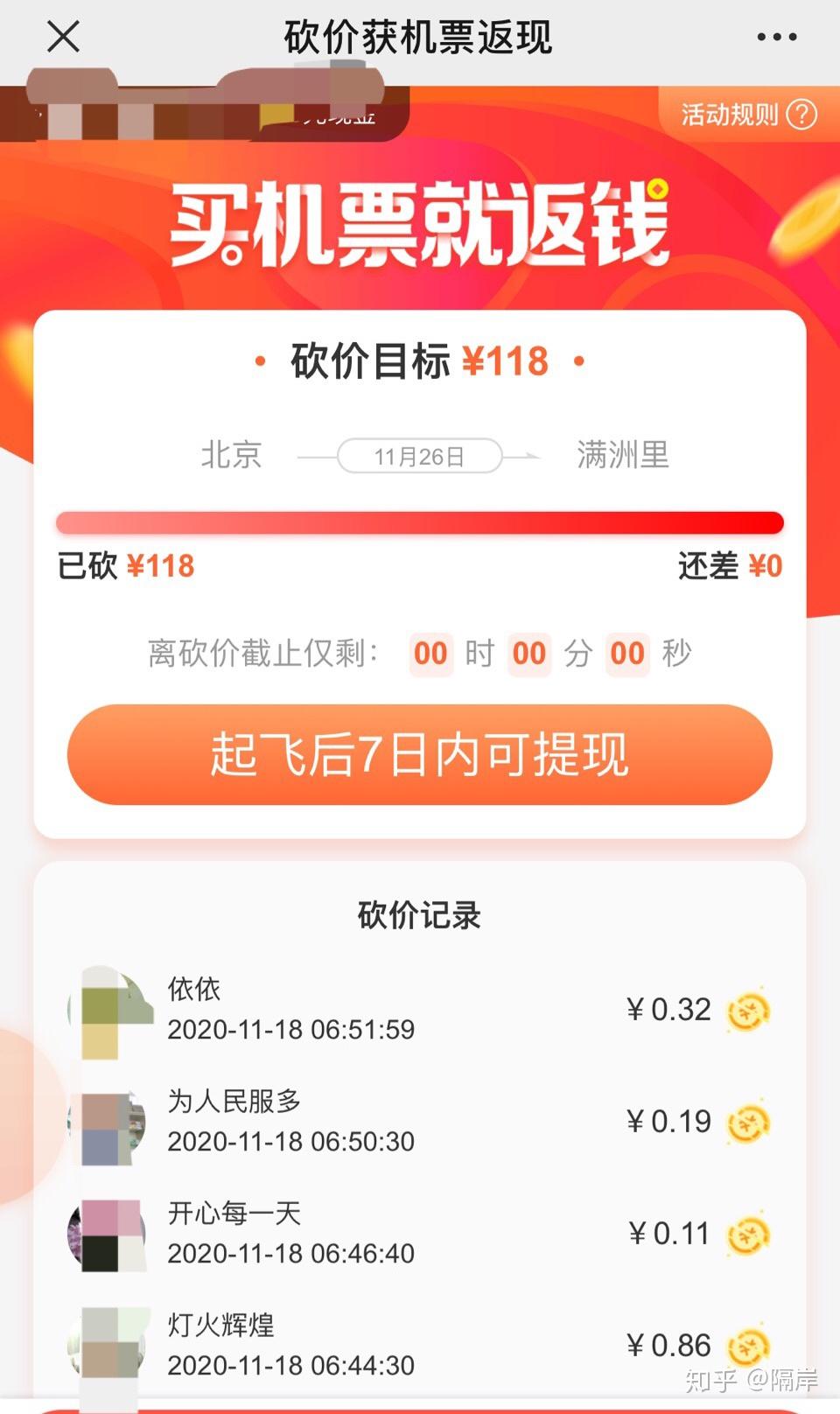Select the departure city 北京
Viewport: 840px width, 1414px height.
pos(231,456)
